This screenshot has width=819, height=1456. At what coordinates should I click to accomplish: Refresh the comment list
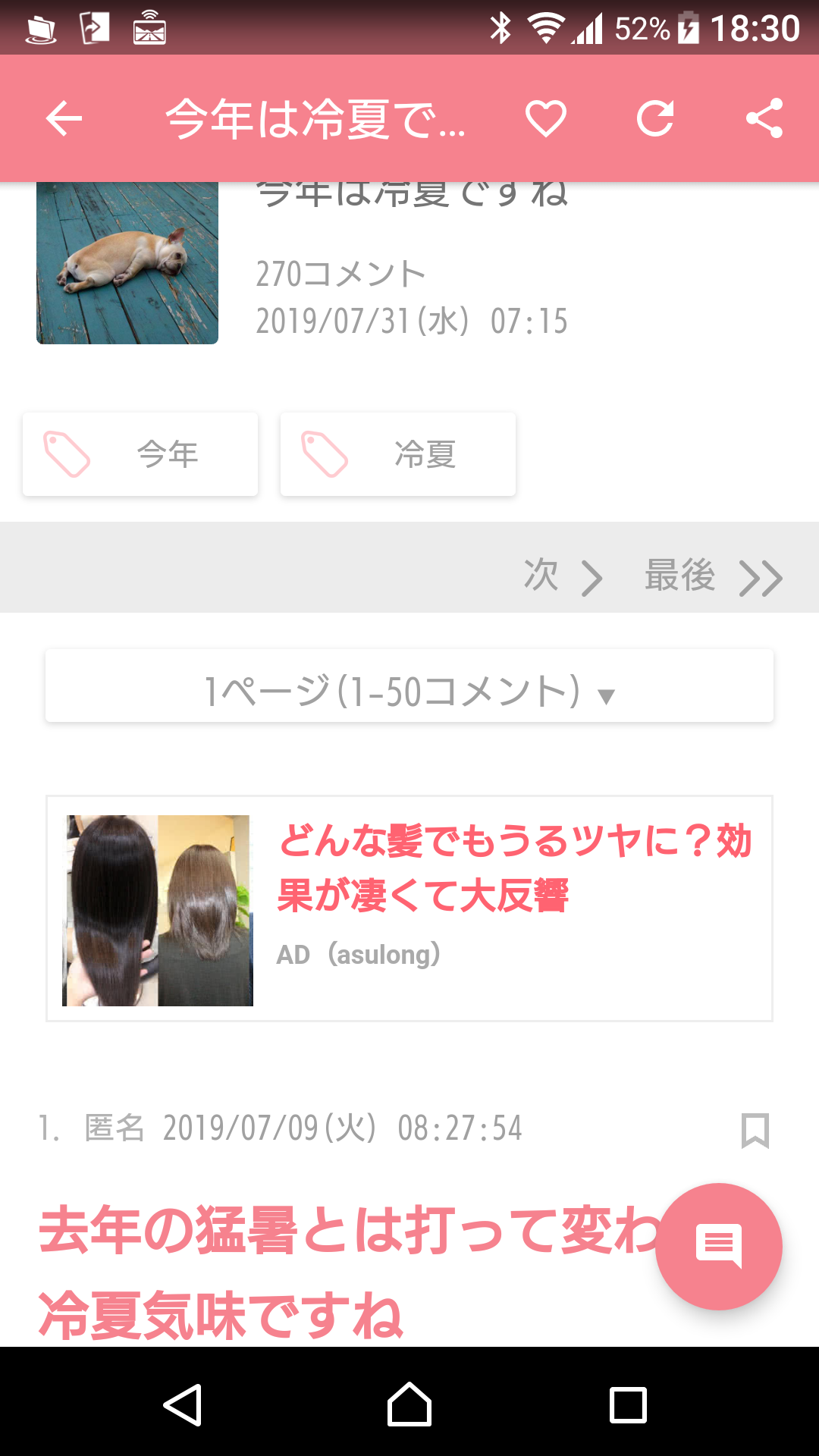[657, 118]
